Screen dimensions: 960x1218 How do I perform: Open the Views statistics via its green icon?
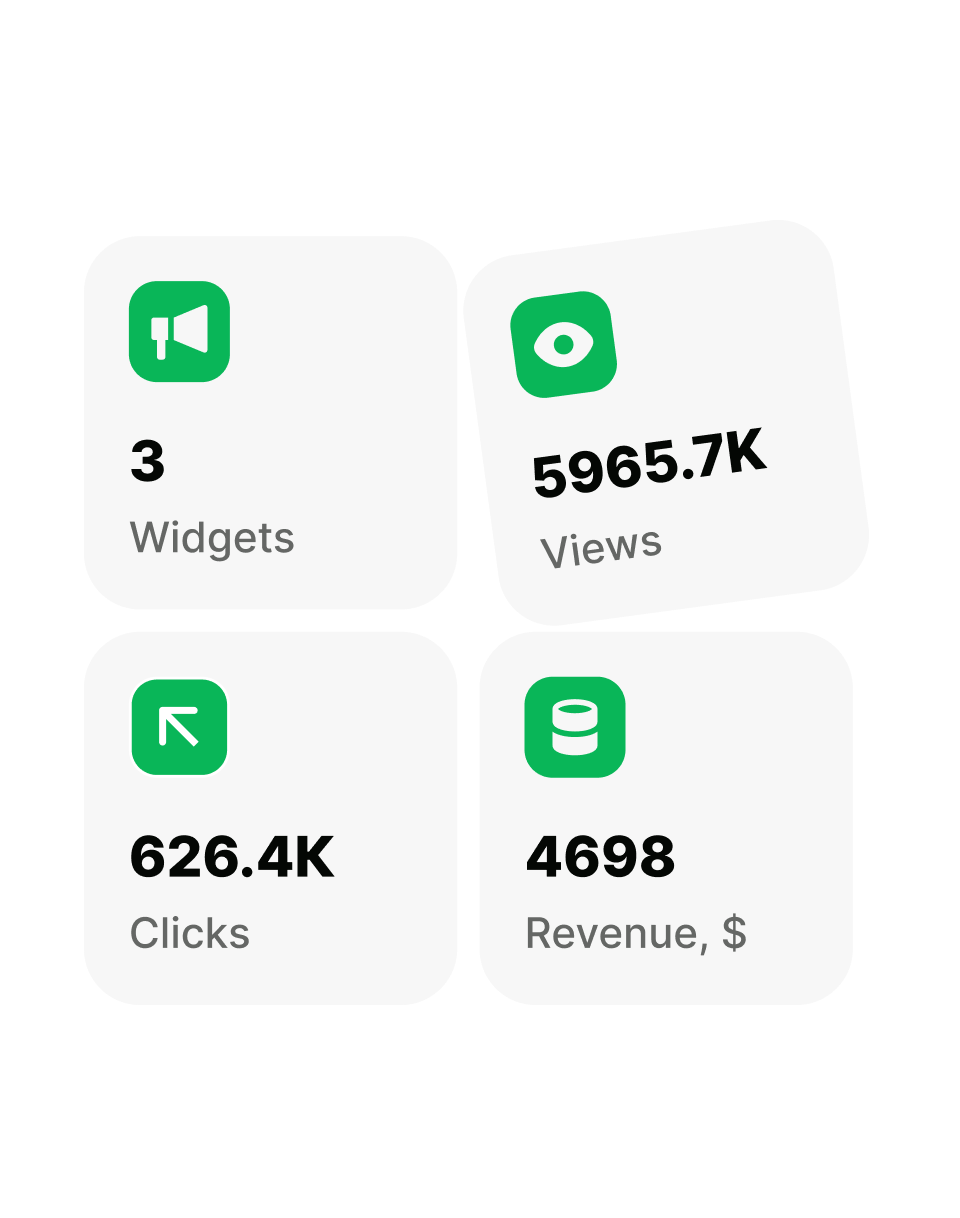[x=565, y=343]
